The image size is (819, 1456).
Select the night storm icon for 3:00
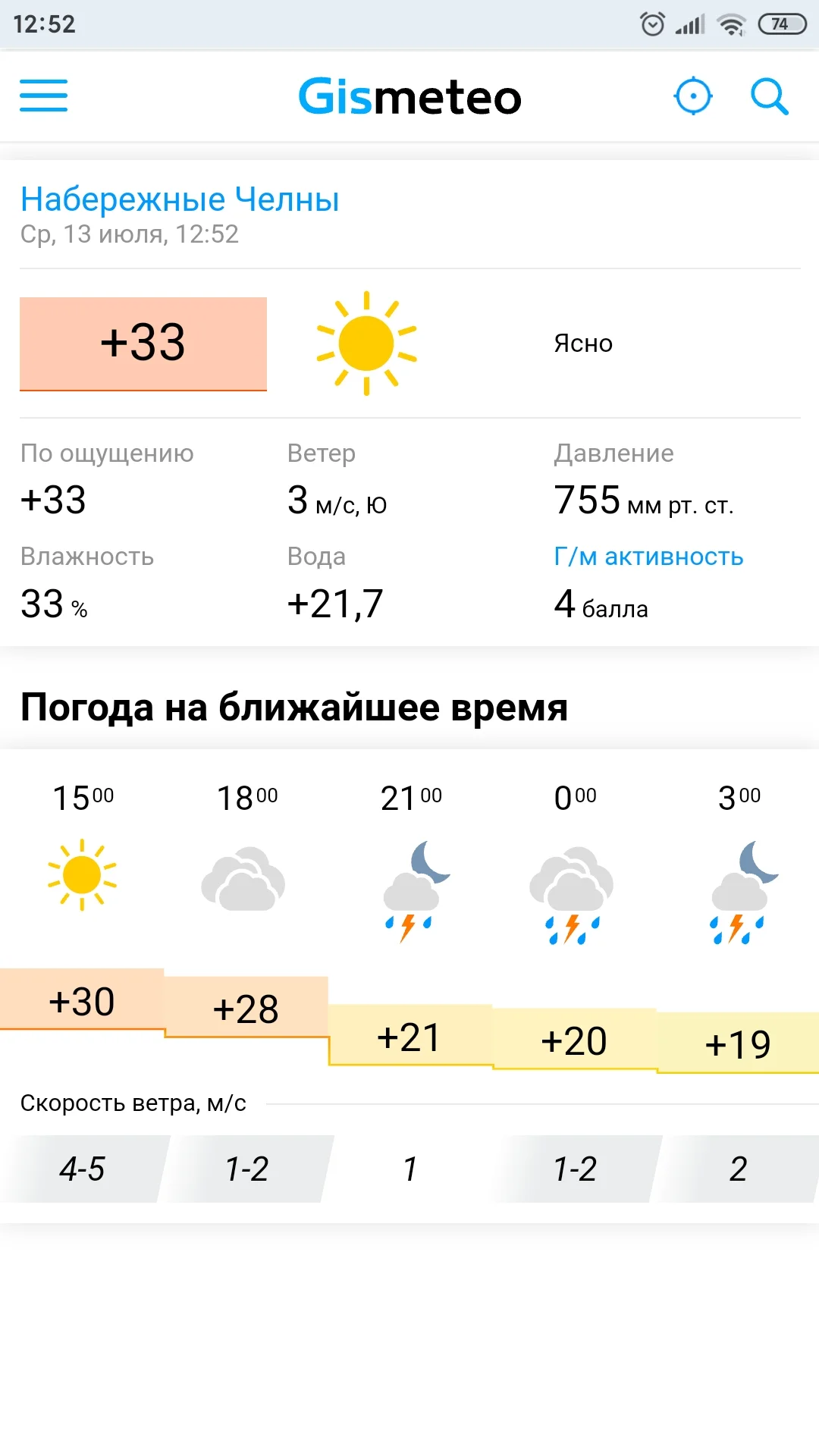pyautogui.click(x=737, y=887)
